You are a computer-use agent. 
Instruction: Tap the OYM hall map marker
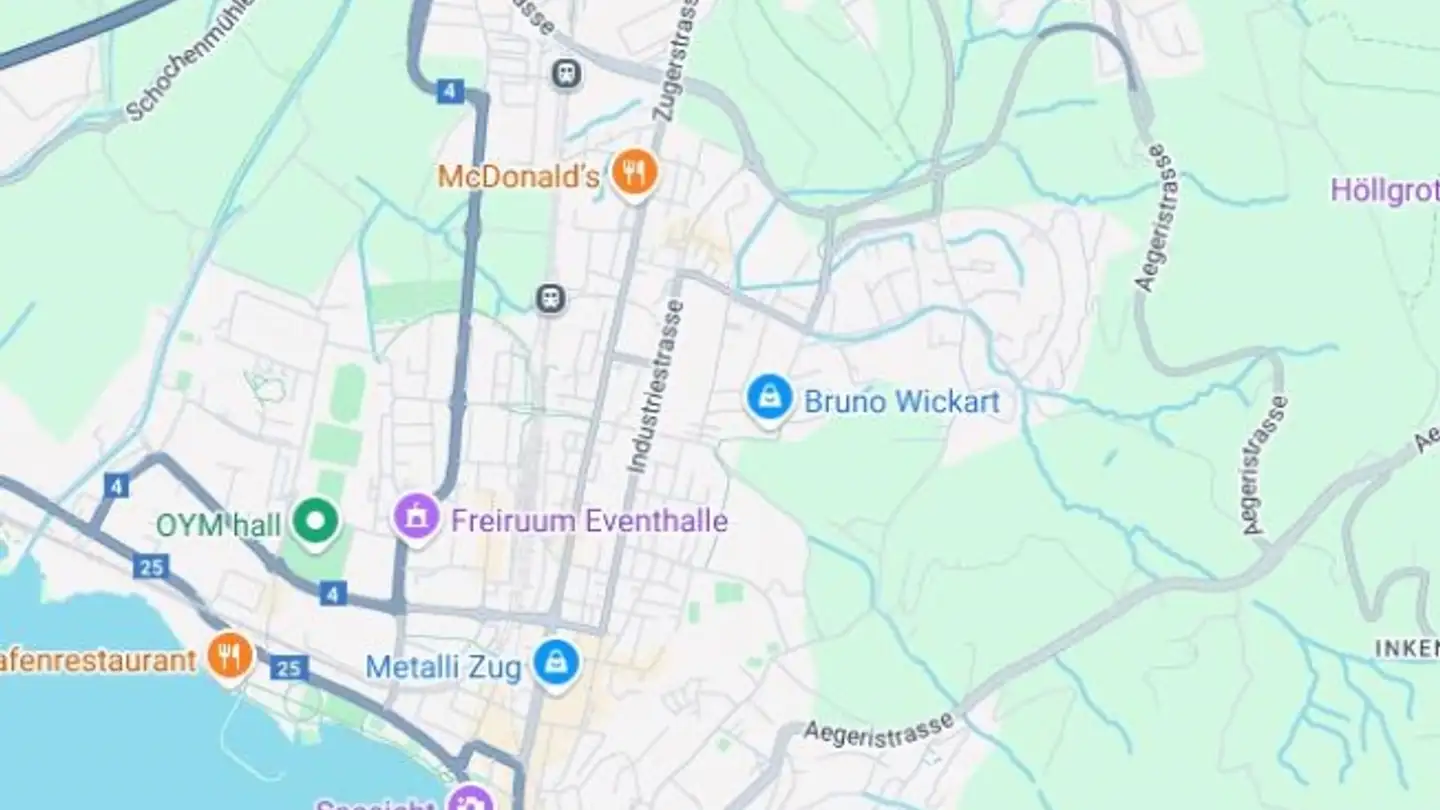click(x=315, y=521)
